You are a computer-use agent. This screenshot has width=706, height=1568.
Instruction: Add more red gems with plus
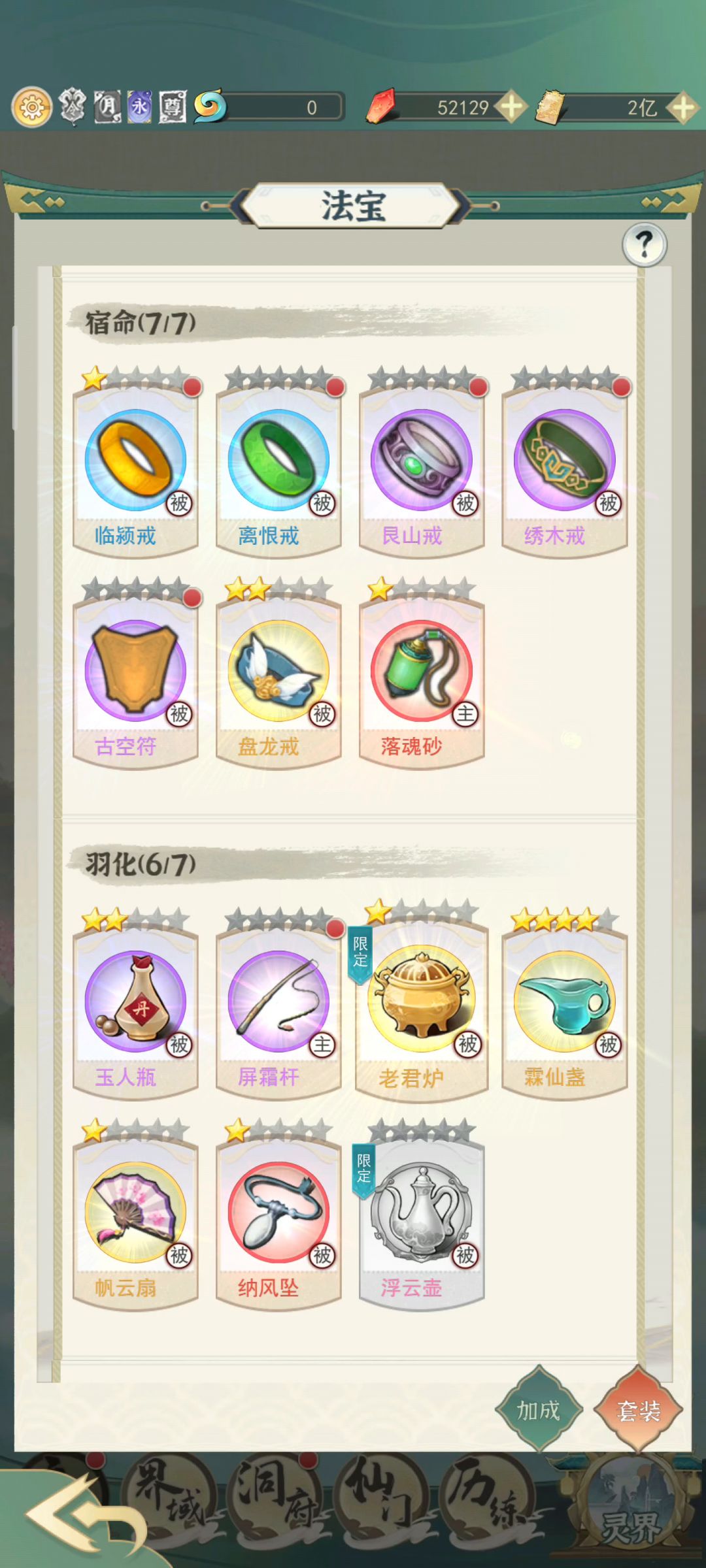511,106
